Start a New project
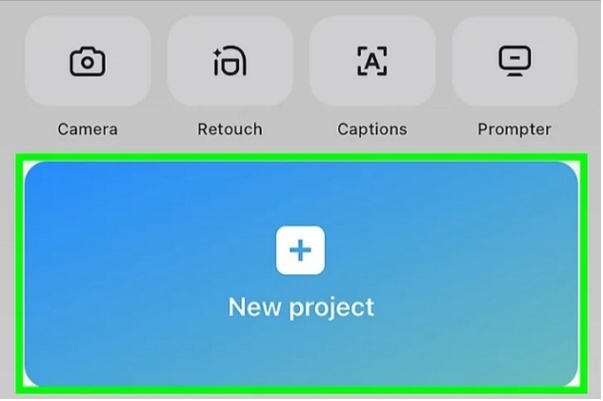The image size is (603, 401). click(300, 272)
